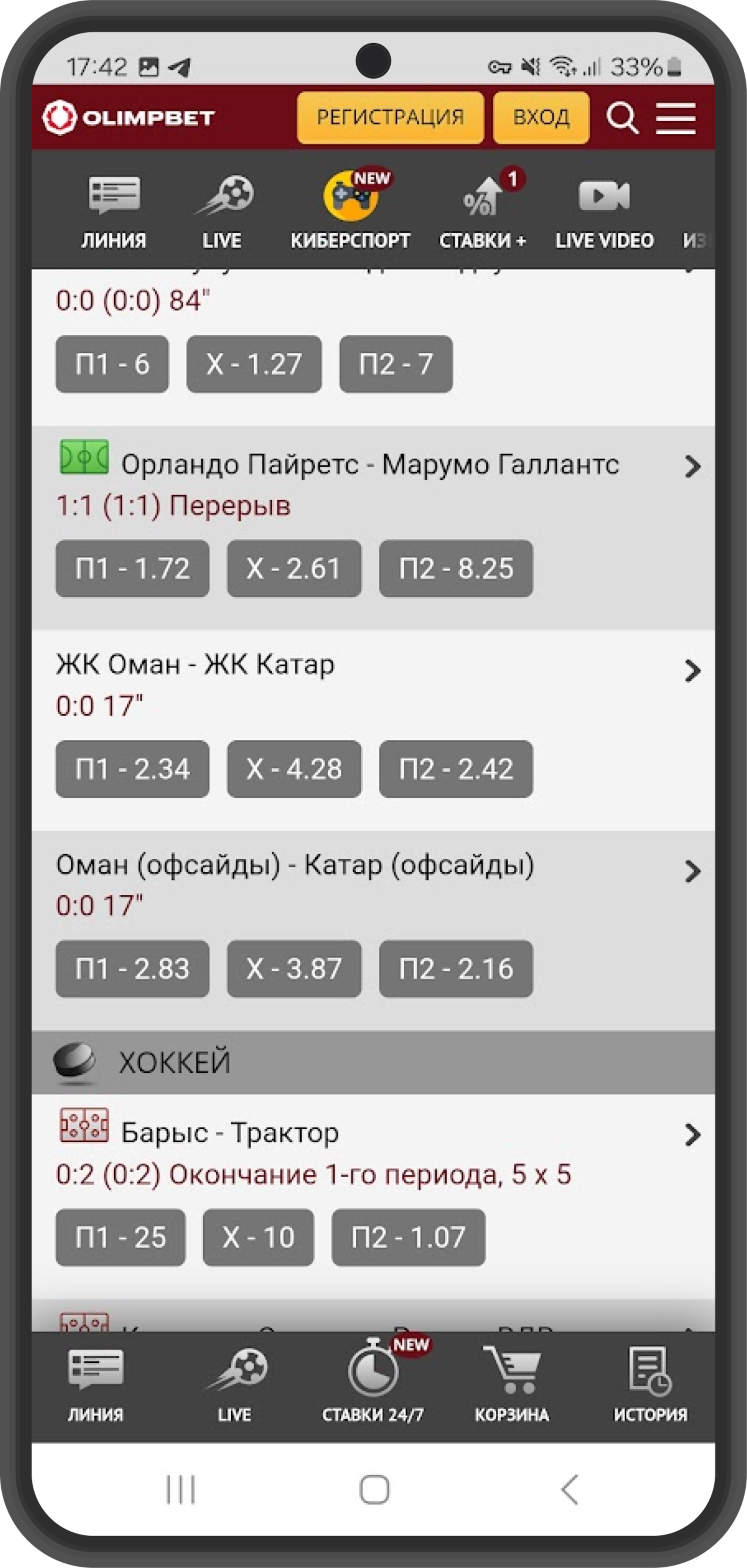Select П1 - 1.72 for Орландо Пайретс

[x=132, y=568]
